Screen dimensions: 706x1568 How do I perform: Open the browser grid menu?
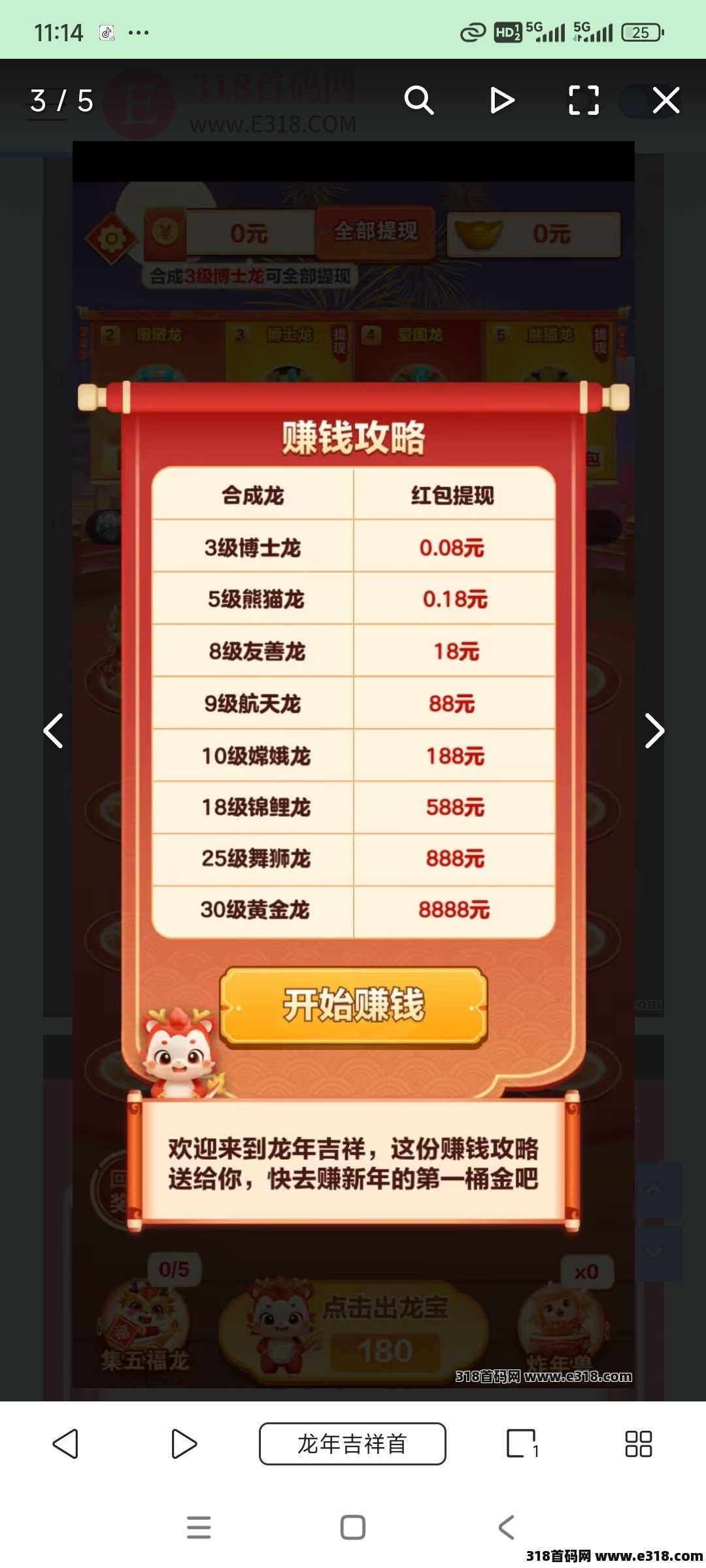click(639, 1444)
